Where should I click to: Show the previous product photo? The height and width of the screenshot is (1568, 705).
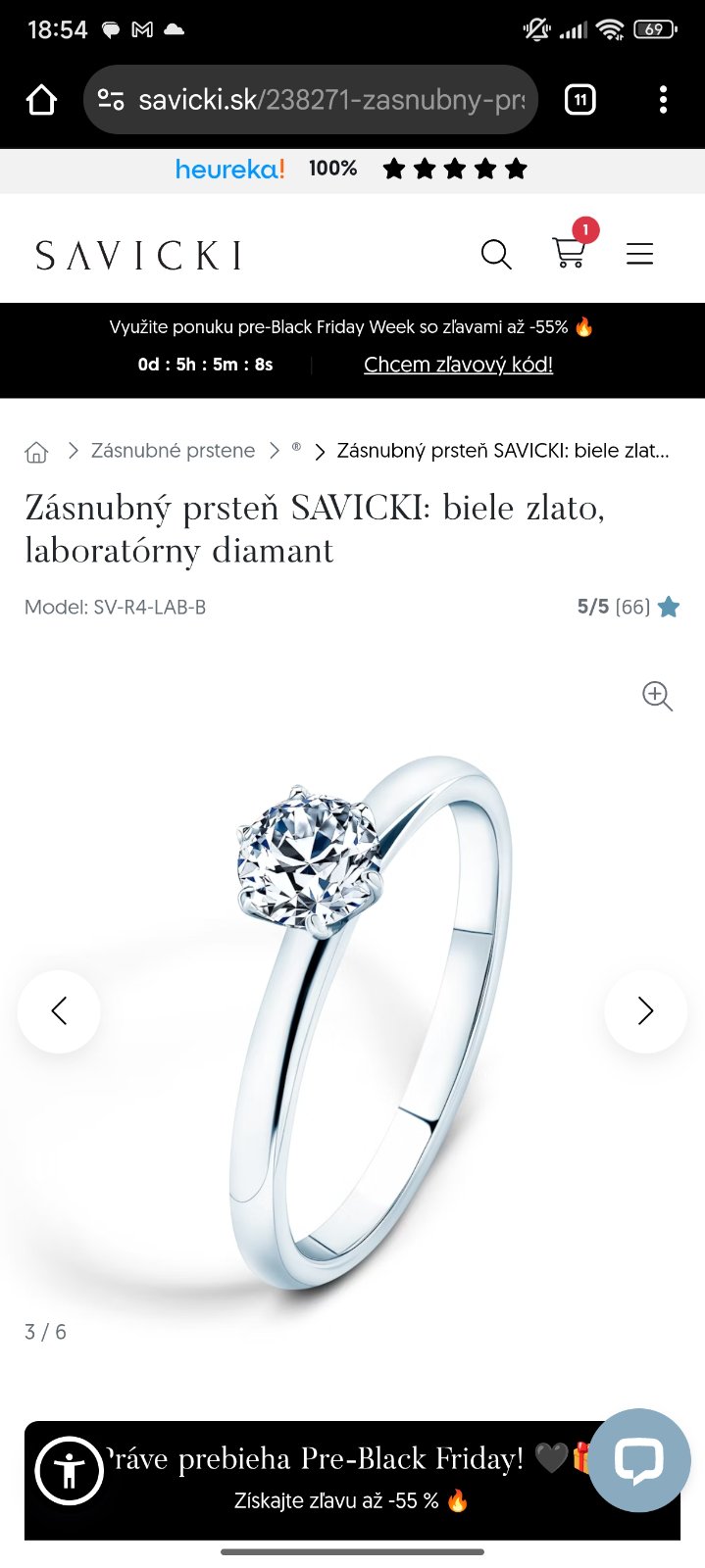[x=59, y=1011]
